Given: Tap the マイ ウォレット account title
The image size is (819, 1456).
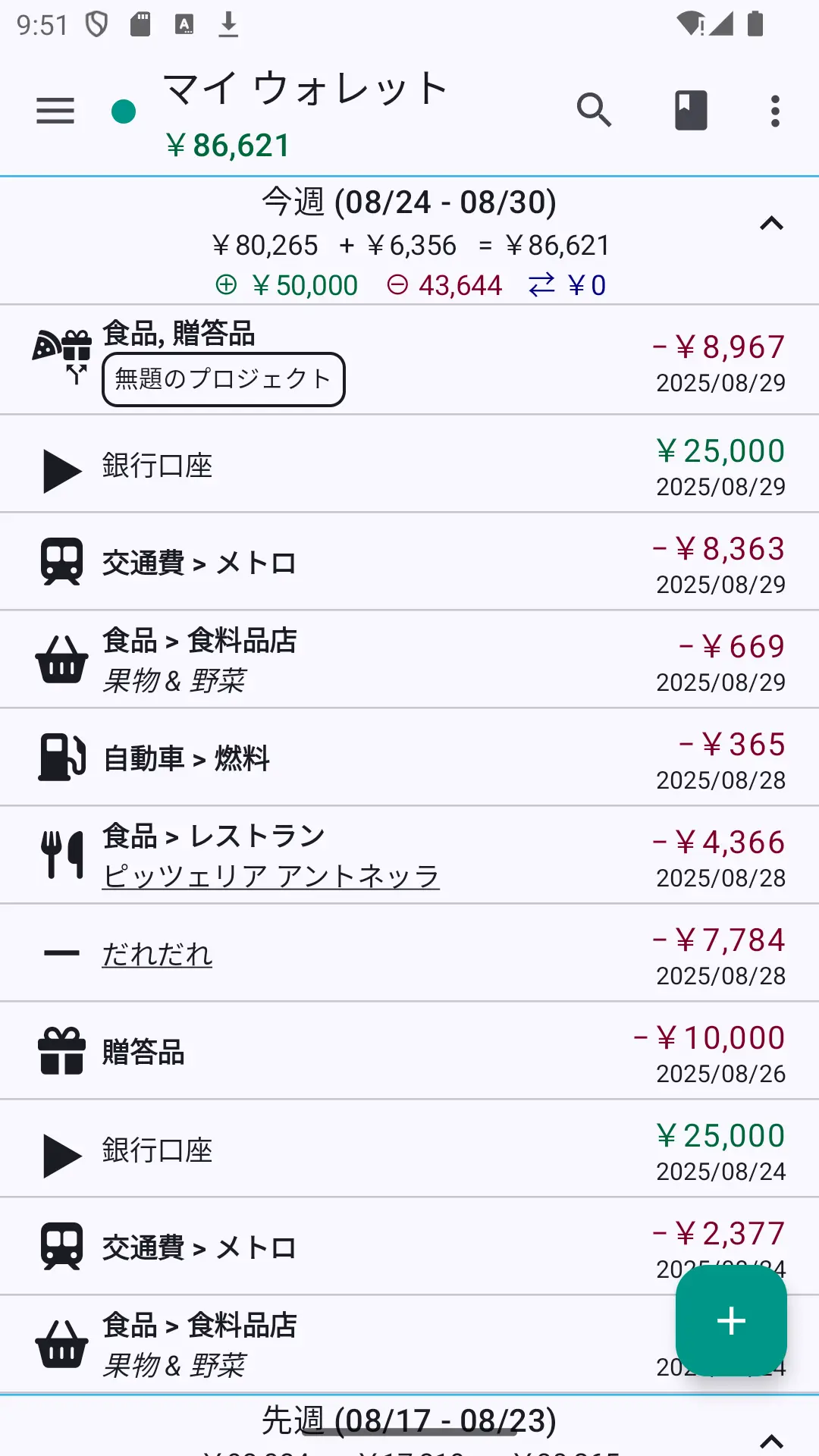Looking at the screenshot, I should click(x=306, y=89).
